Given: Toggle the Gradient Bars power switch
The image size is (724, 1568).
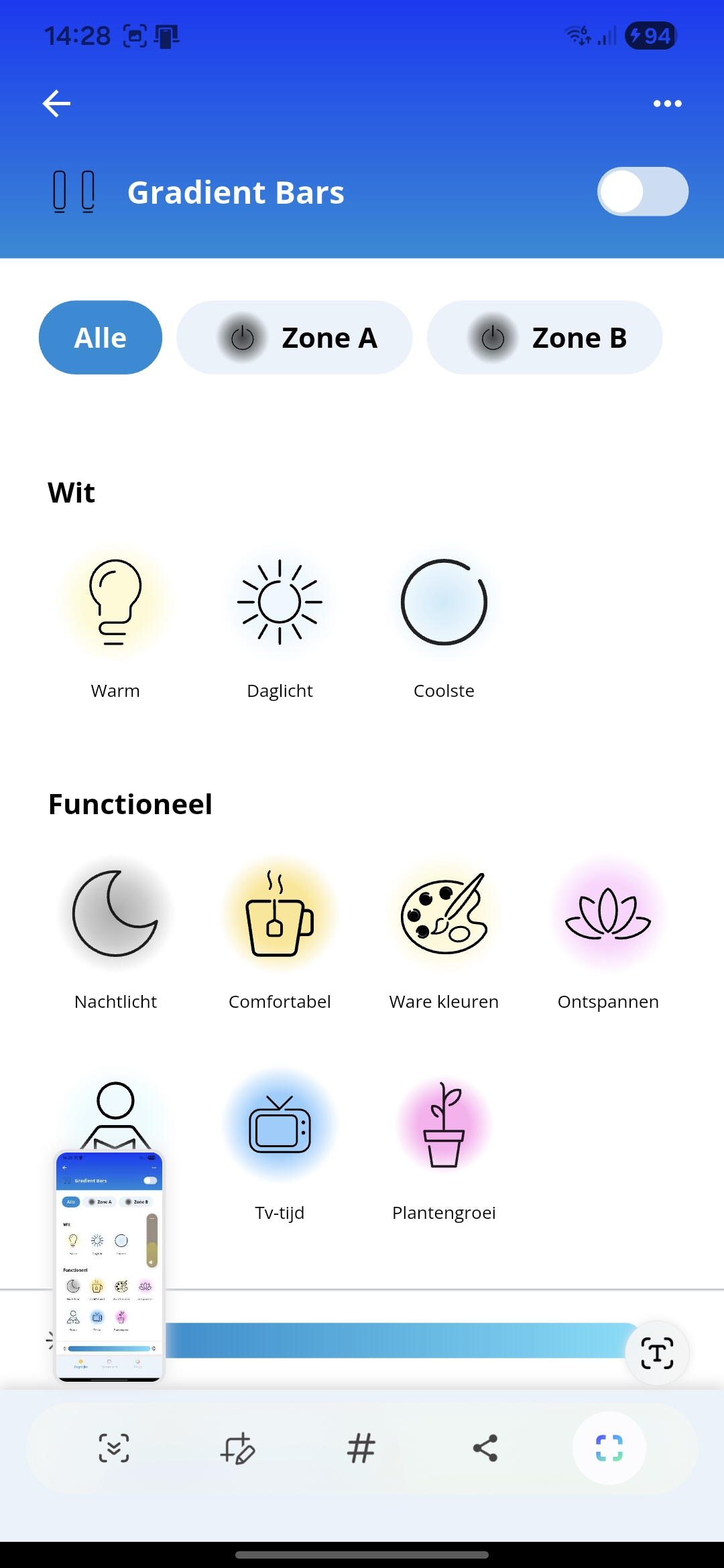Looking at the screenshot, I should 642,192.
